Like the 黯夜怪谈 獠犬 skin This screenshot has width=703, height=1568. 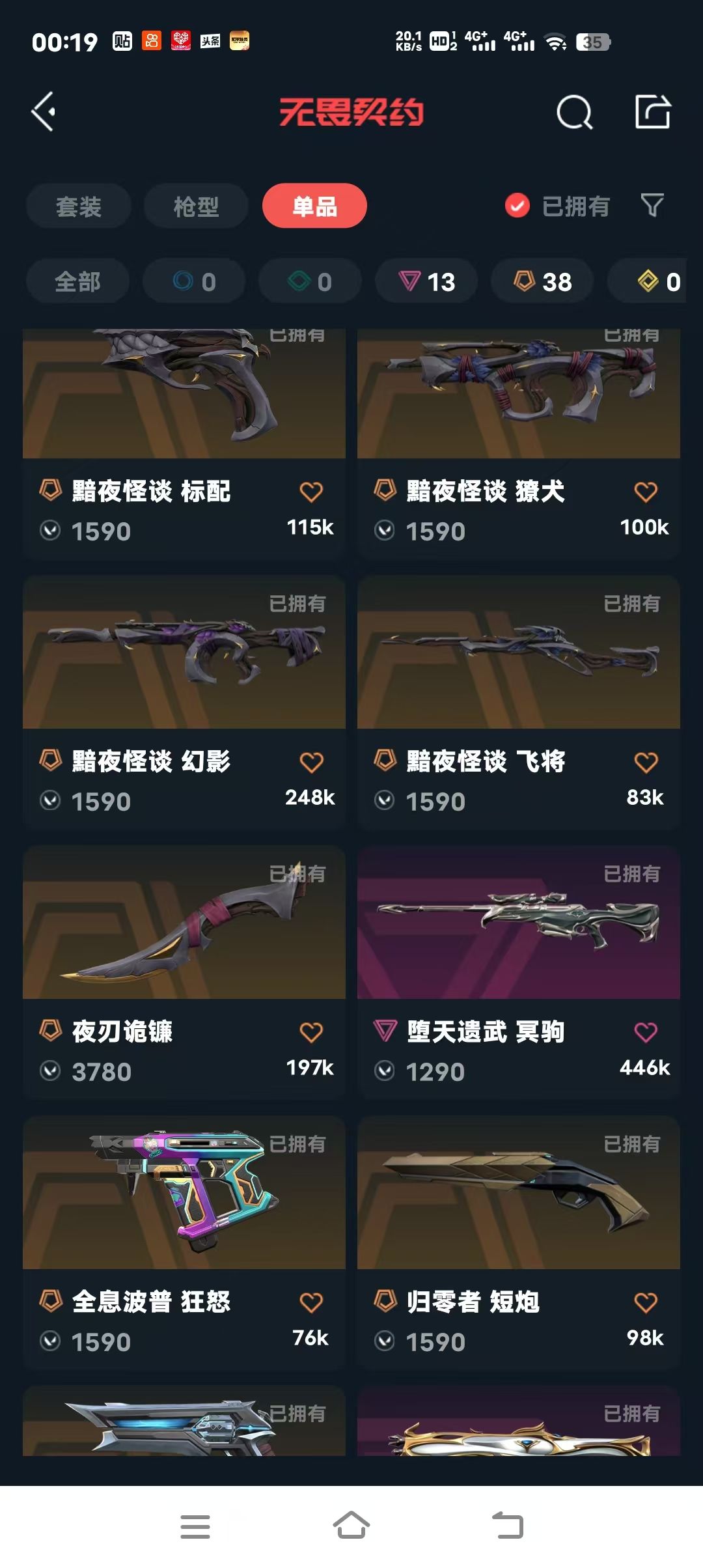pos(645,492)
